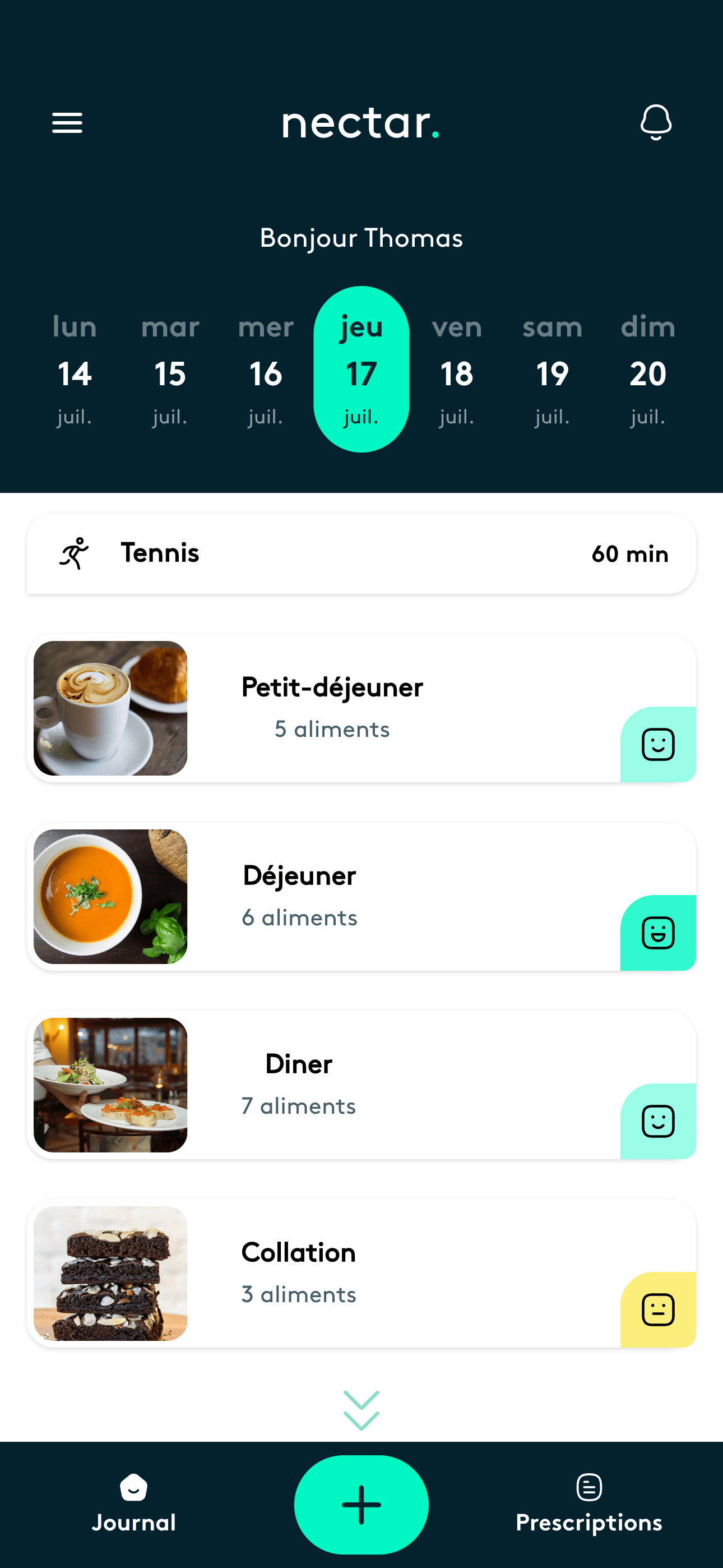723x1568 pixels.
Task: Open the Collation meal card
Action: [361, 1273]
